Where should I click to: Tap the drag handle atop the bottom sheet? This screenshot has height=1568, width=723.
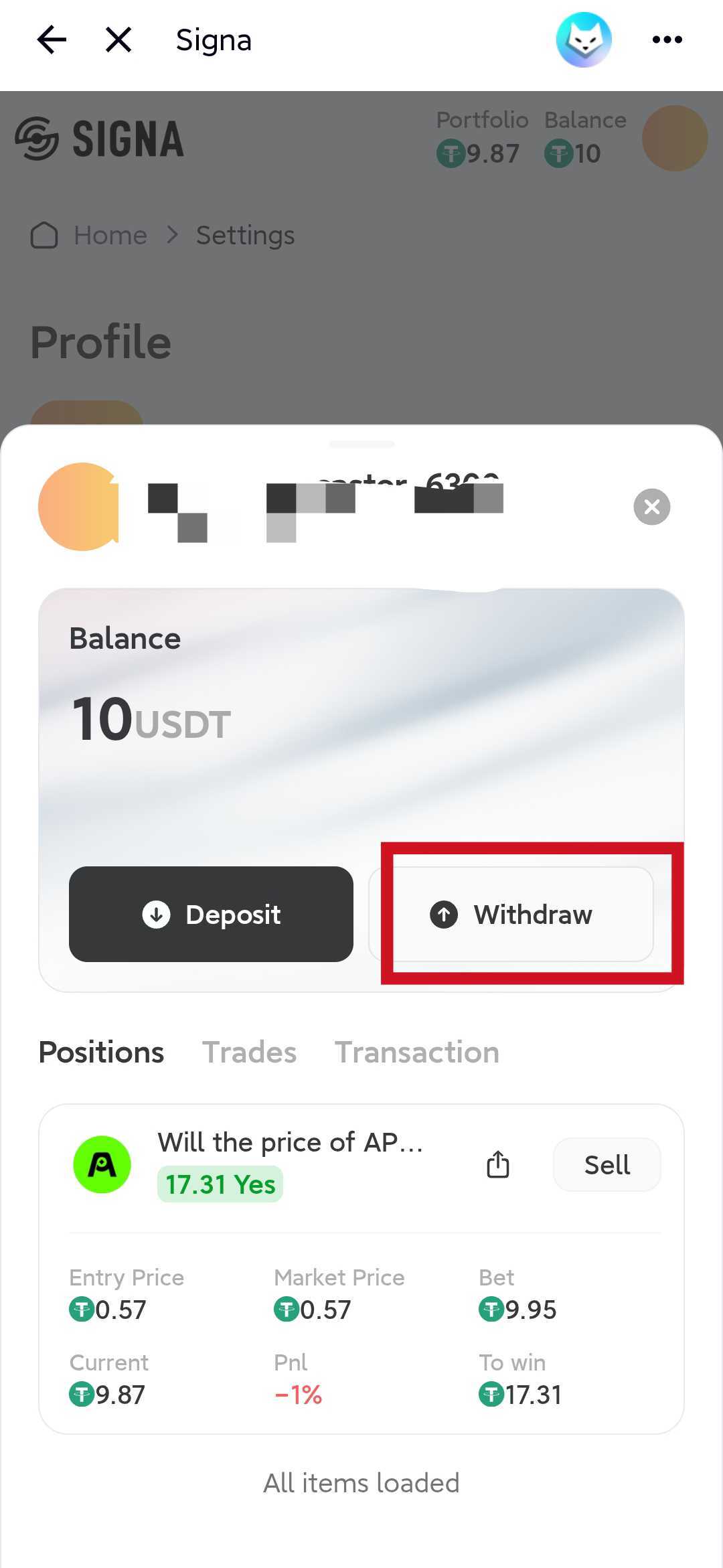coord(361,444)
